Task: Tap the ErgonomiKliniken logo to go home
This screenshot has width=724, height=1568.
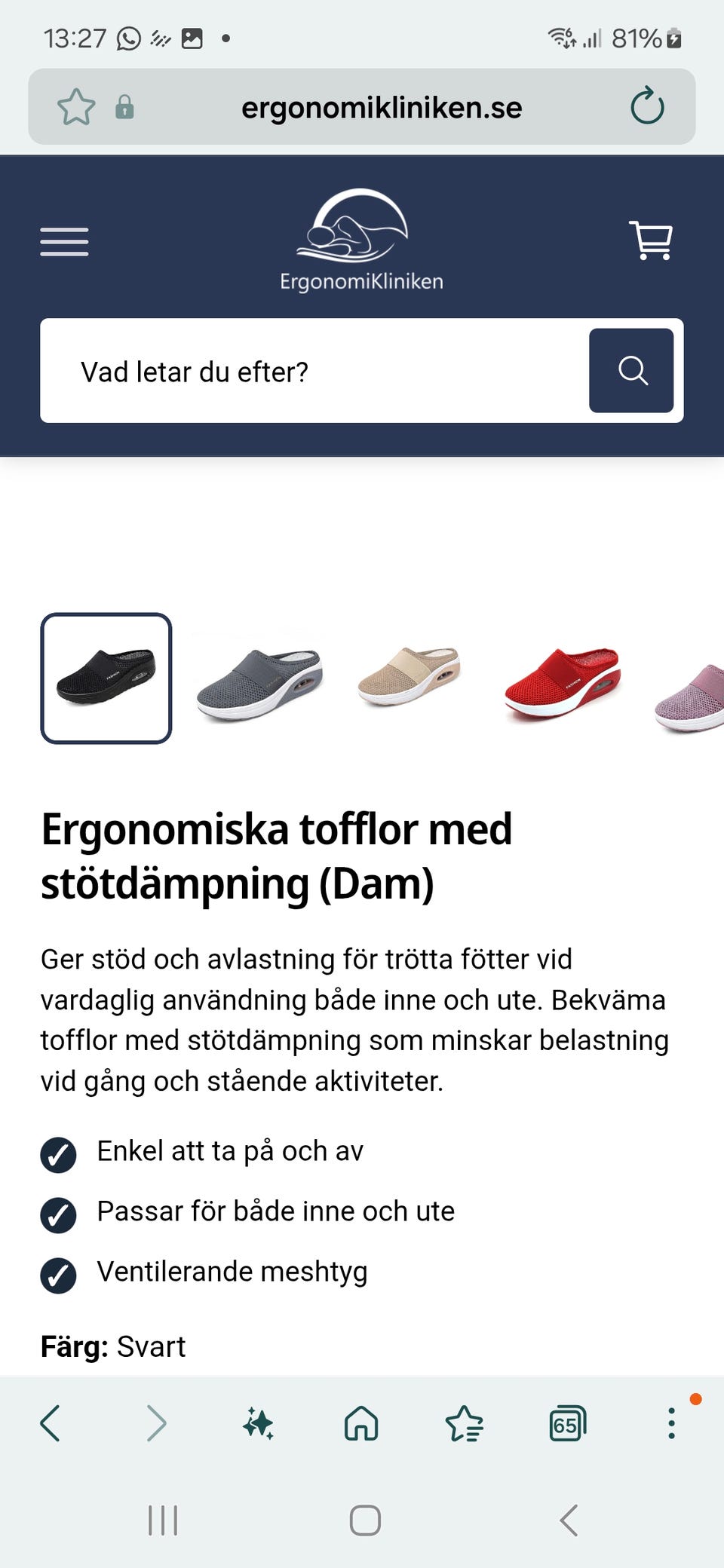Action: point(361,240)
